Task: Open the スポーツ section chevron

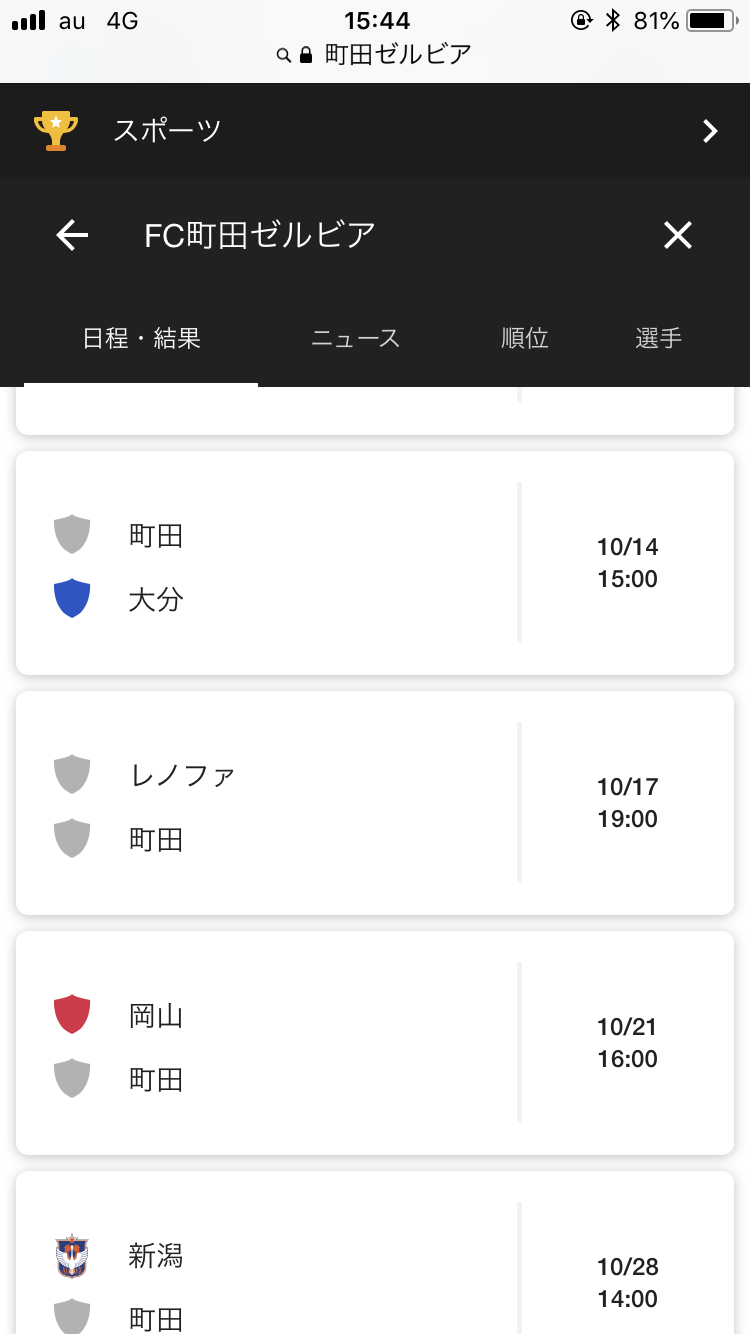Action: pyautogui.click(x=710, y=131)
